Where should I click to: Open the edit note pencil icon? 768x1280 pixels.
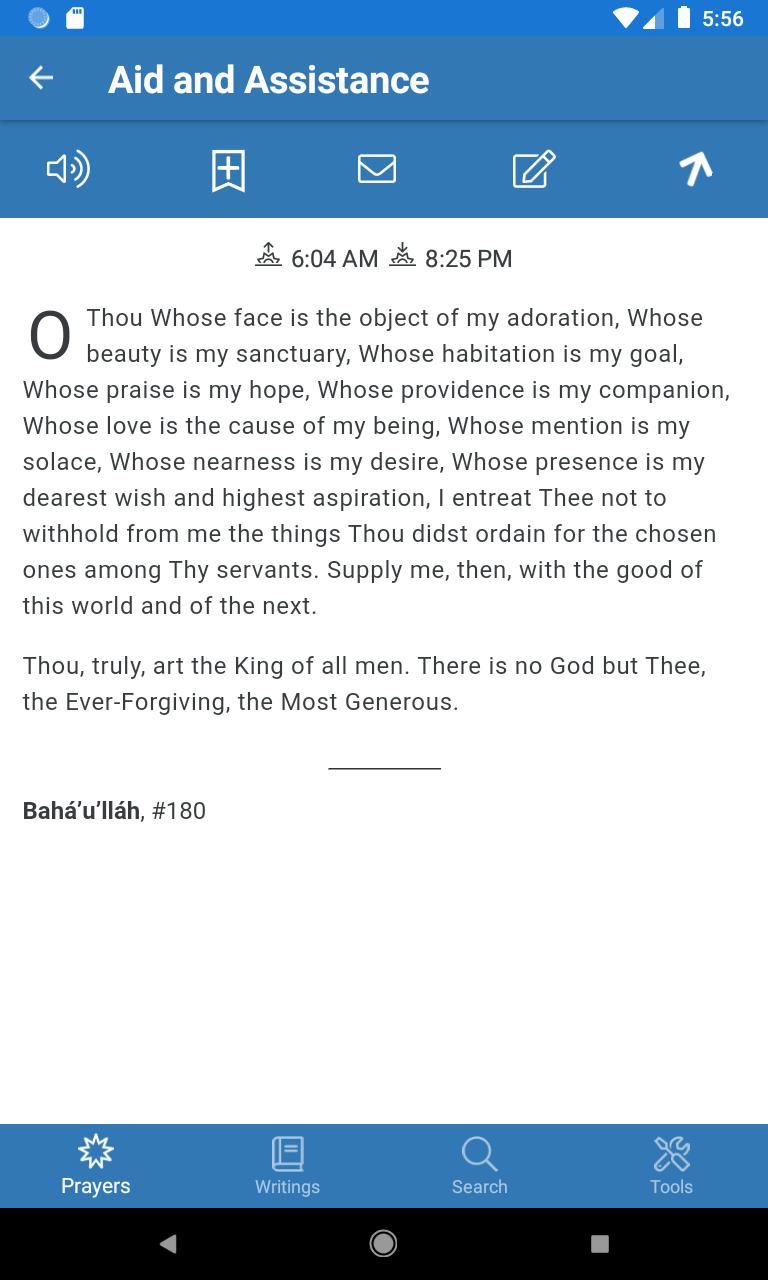[x=534, y=169]
